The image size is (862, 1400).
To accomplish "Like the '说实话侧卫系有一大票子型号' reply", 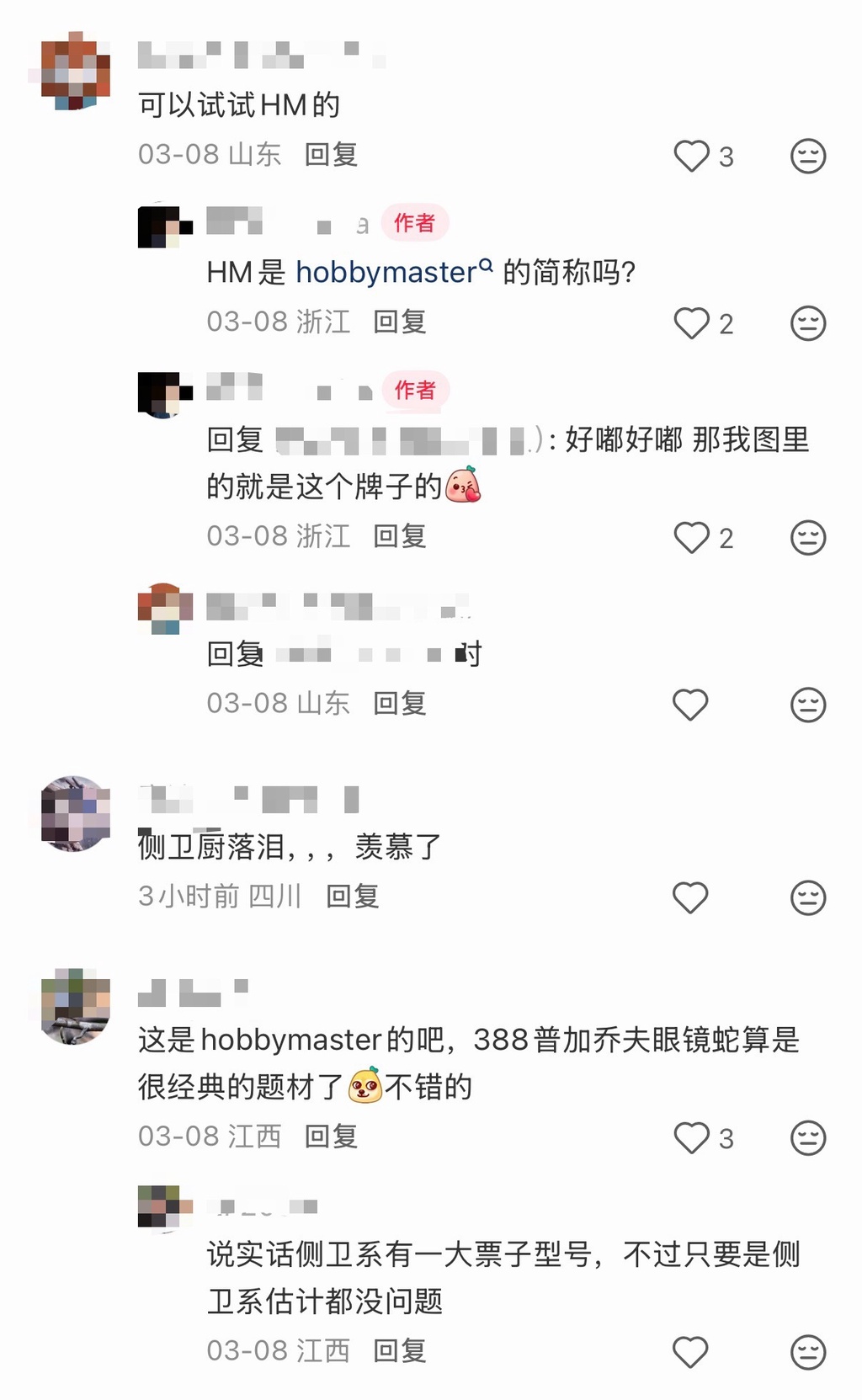I will [690, 1353].
